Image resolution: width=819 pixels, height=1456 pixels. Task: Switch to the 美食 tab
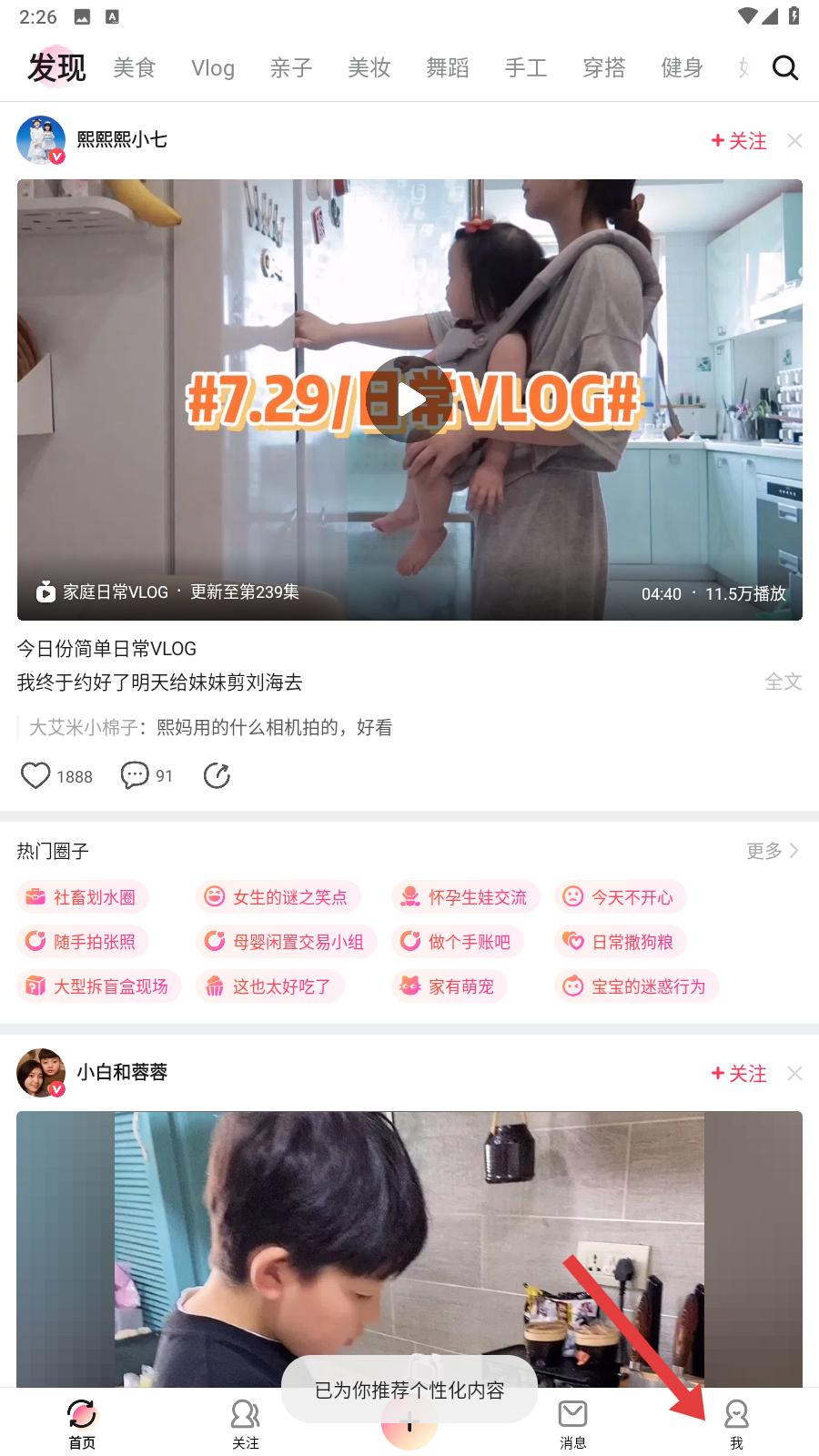[x=135, y=68]
